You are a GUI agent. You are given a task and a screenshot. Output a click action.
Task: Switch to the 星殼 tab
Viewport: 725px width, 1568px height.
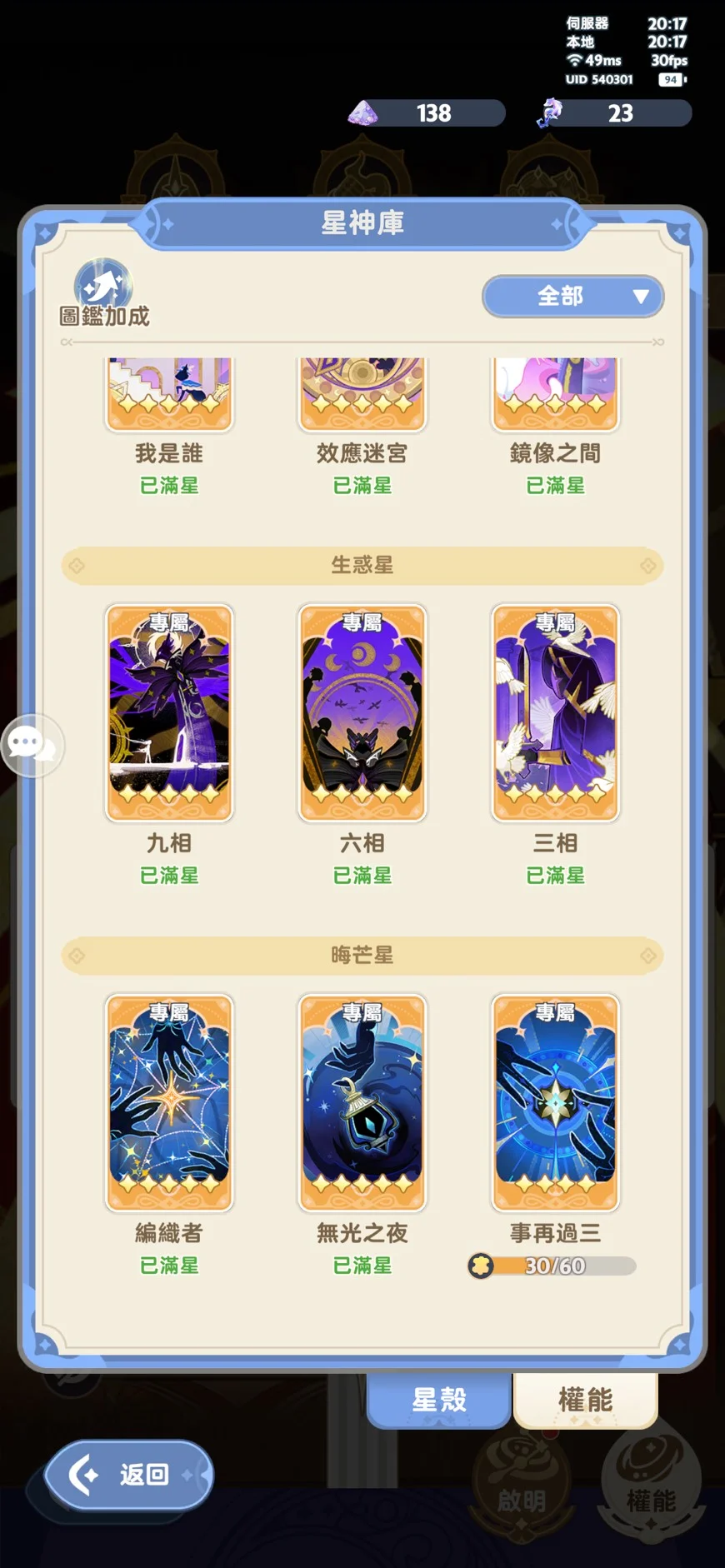click(439, 1400)
